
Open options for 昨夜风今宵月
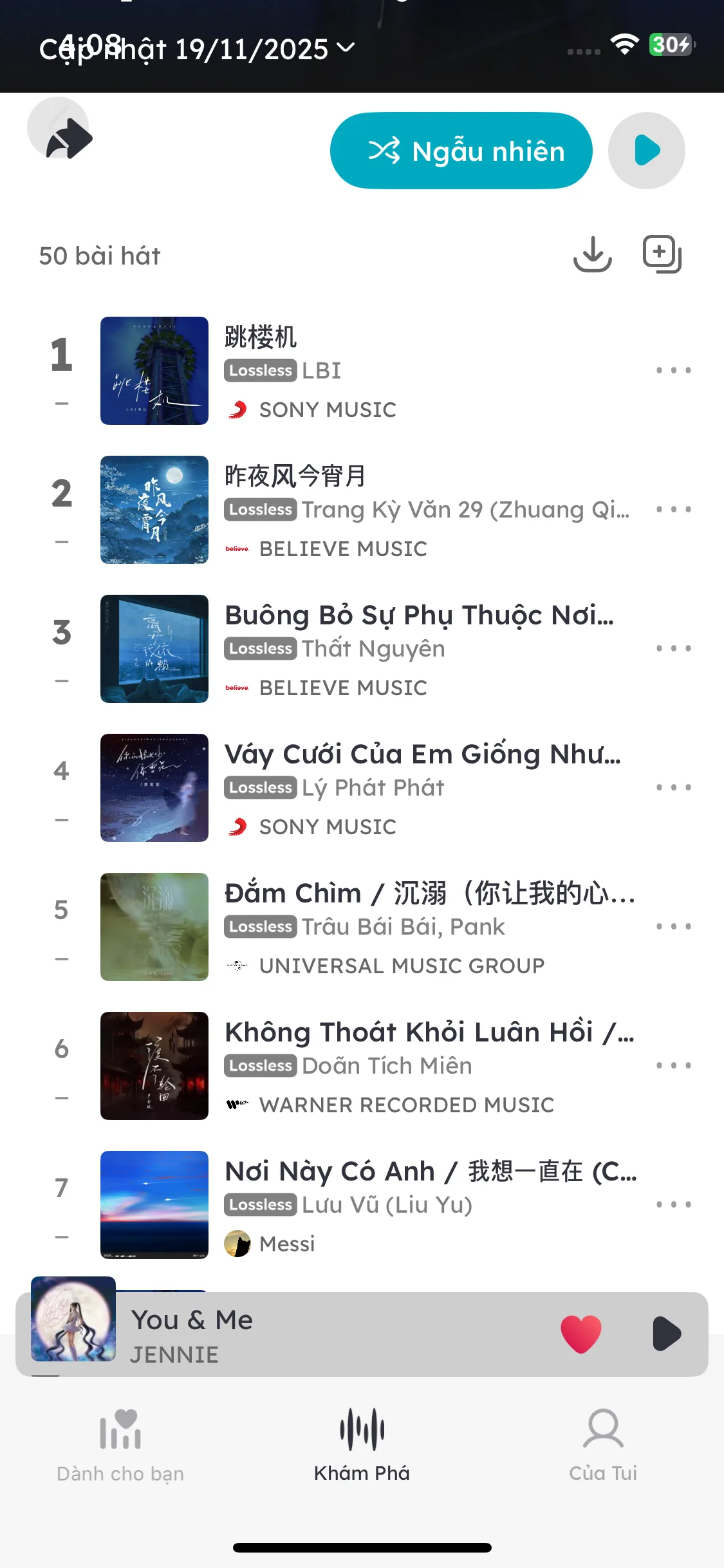point(673,510)
